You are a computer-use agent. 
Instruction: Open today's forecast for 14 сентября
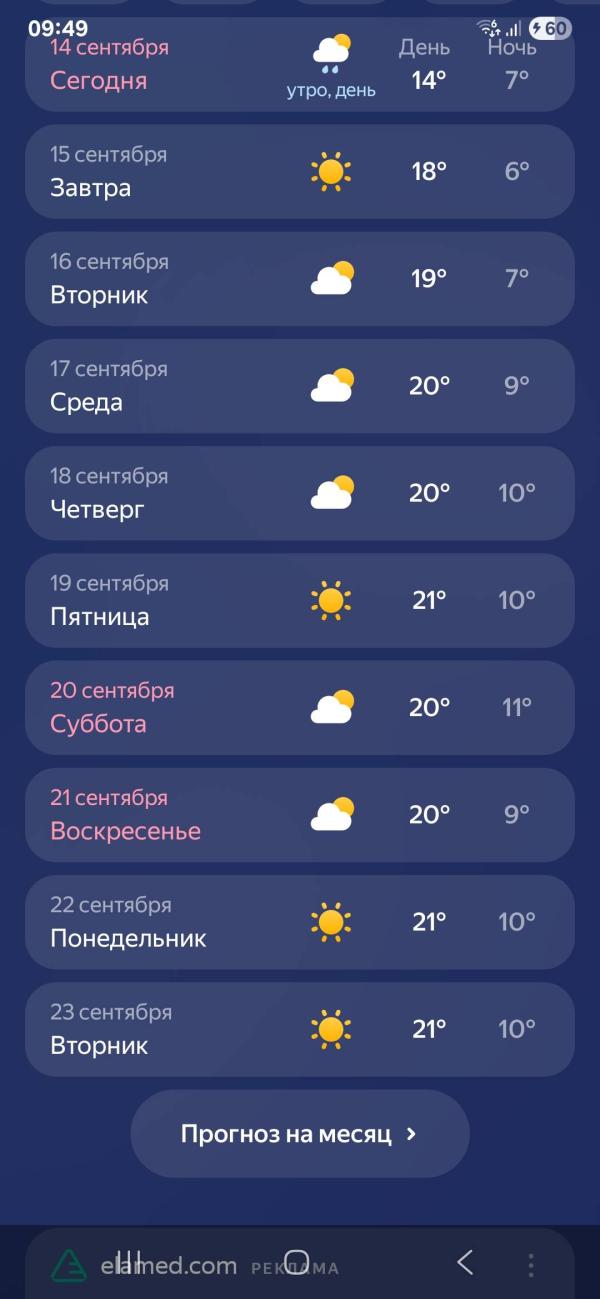tap(300, 64)
